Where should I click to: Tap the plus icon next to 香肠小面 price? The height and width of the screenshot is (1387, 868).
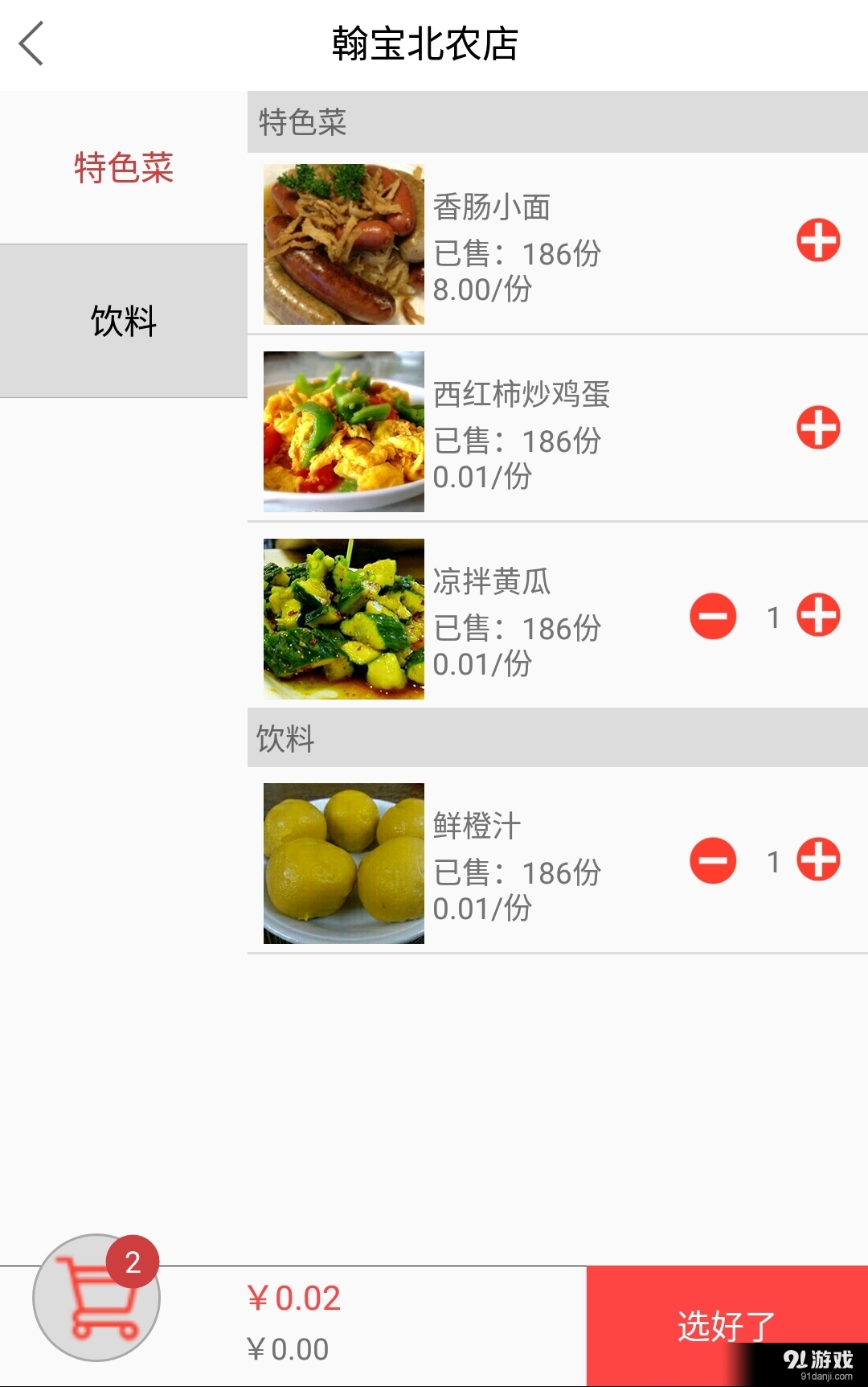click(817, 239)
